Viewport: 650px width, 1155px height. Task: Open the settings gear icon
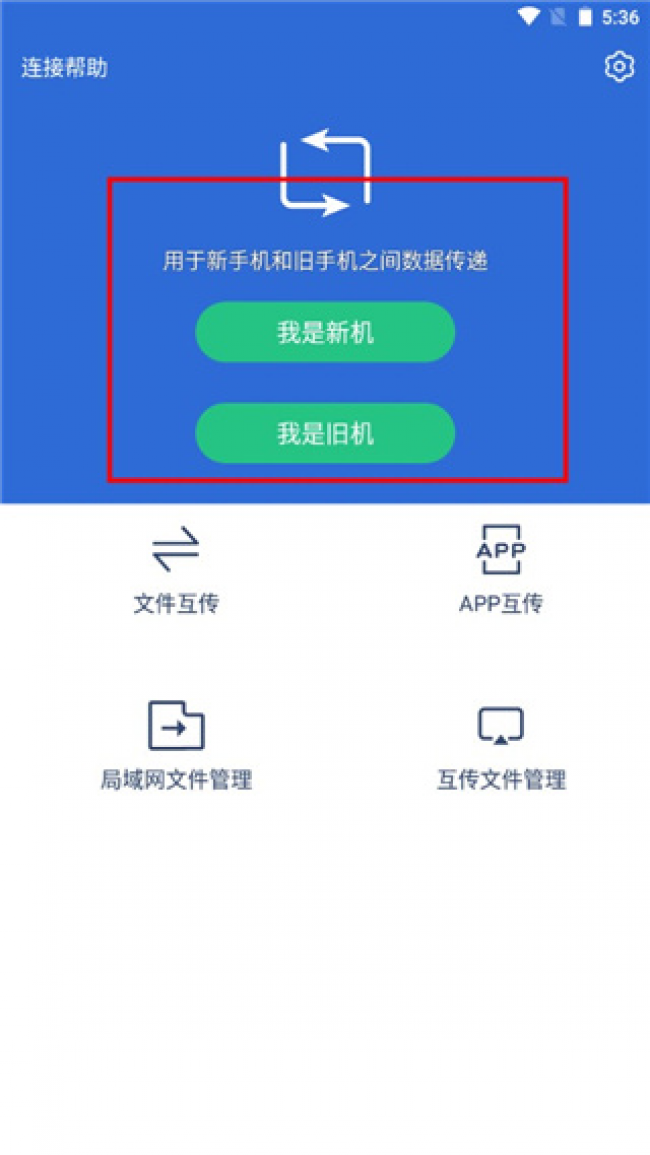[x=619, y=67]
